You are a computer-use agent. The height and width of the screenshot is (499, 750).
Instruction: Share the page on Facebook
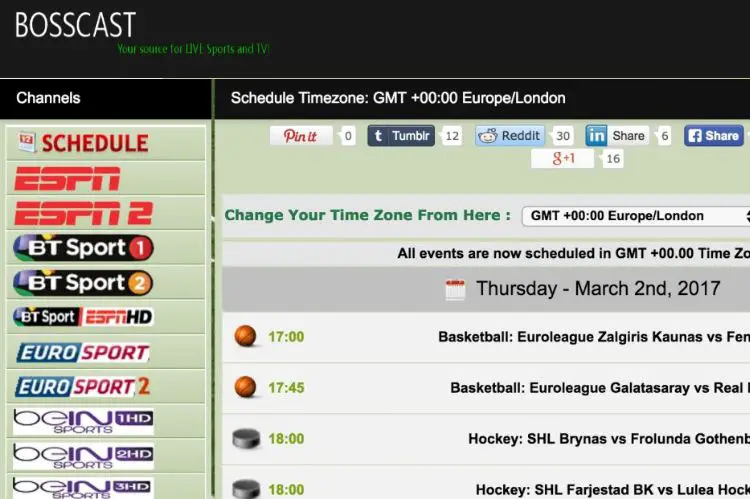pos(713,136)
